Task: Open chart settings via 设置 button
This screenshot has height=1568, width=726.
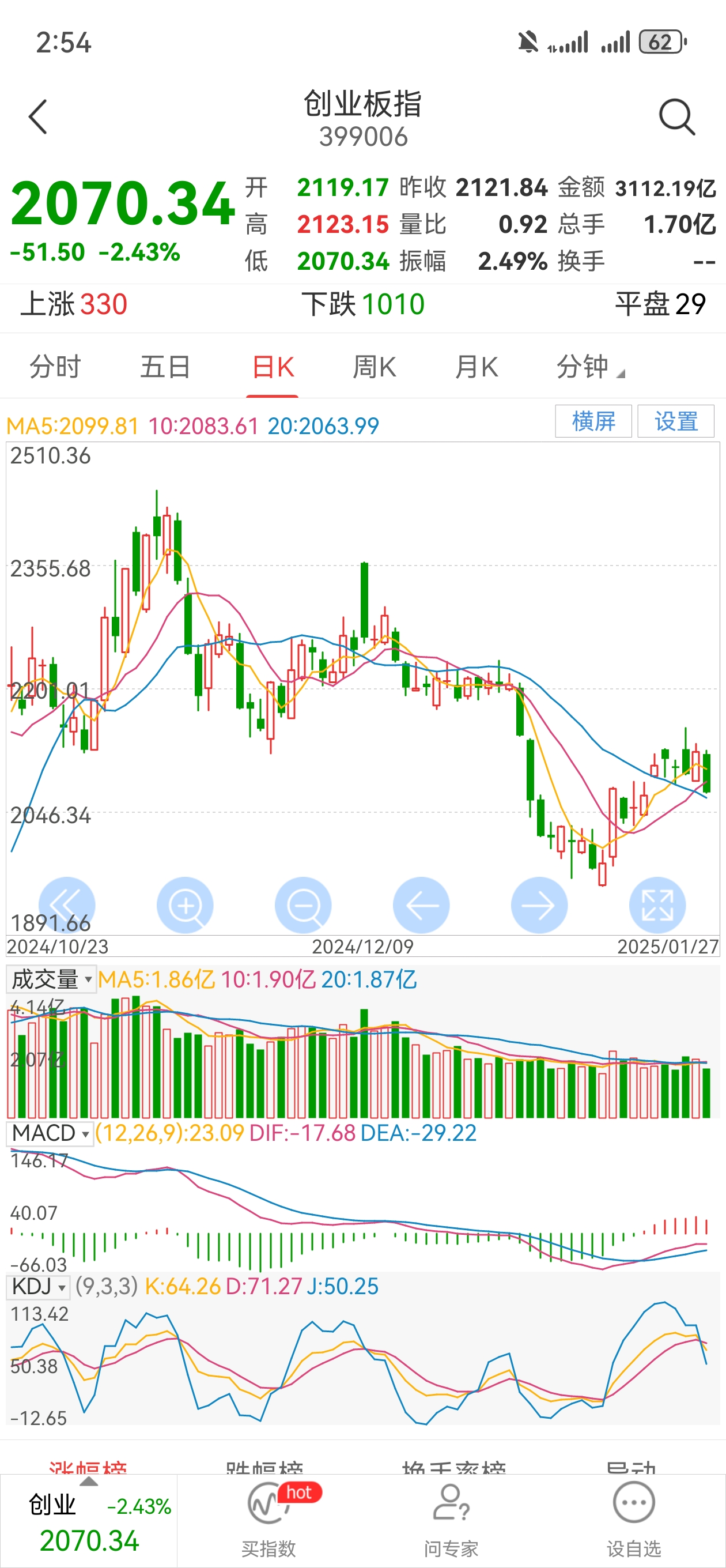Action: (675, 421)
